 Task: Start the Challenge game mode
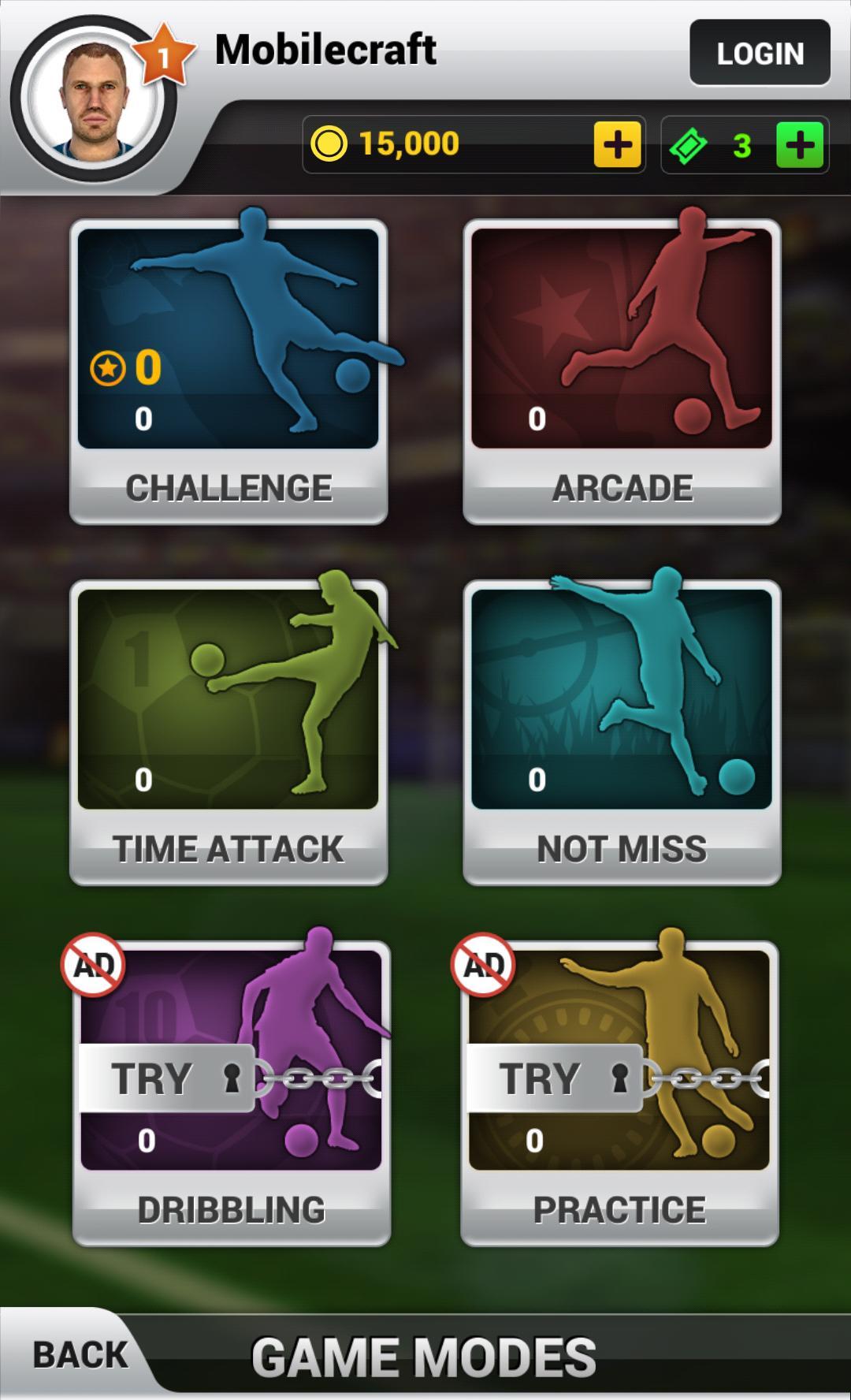click(x=229, y=370)
